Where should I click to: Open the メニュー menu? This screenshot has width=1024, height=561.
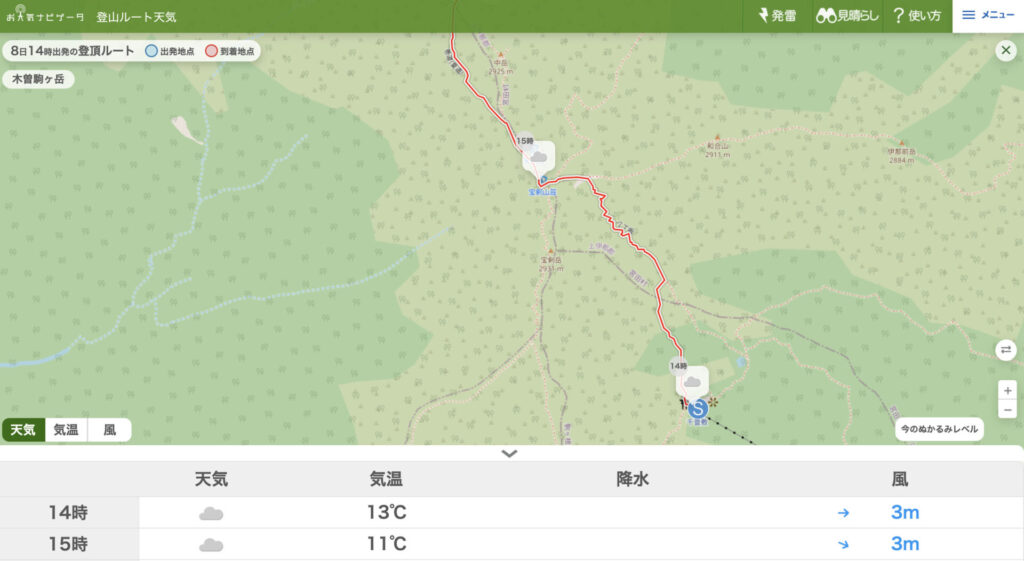[988, 16]
